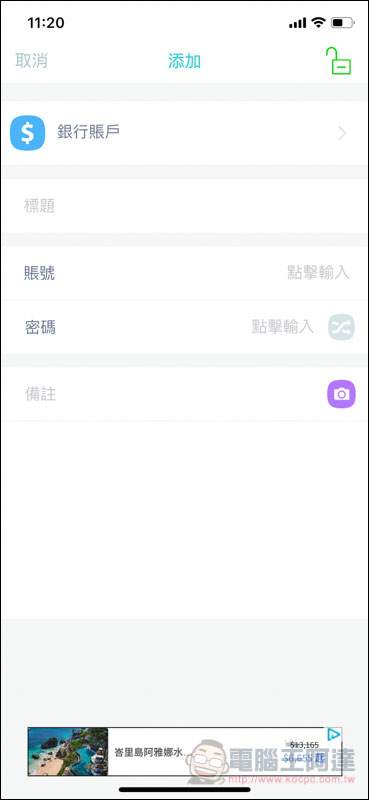Focus the 備註 notes field

163,394
